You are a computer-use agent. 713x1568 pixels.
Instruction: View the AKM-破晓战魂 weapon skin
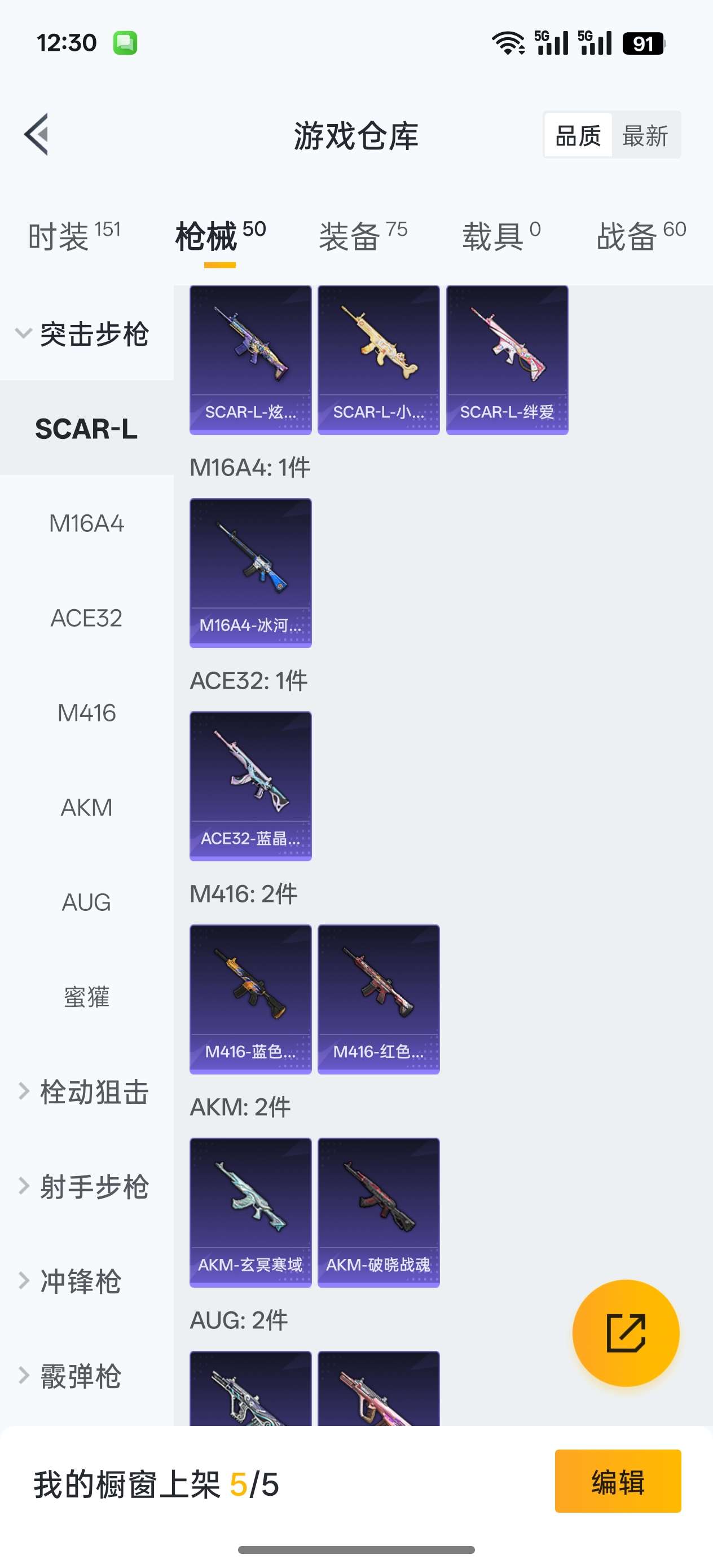pos(378,1212)
